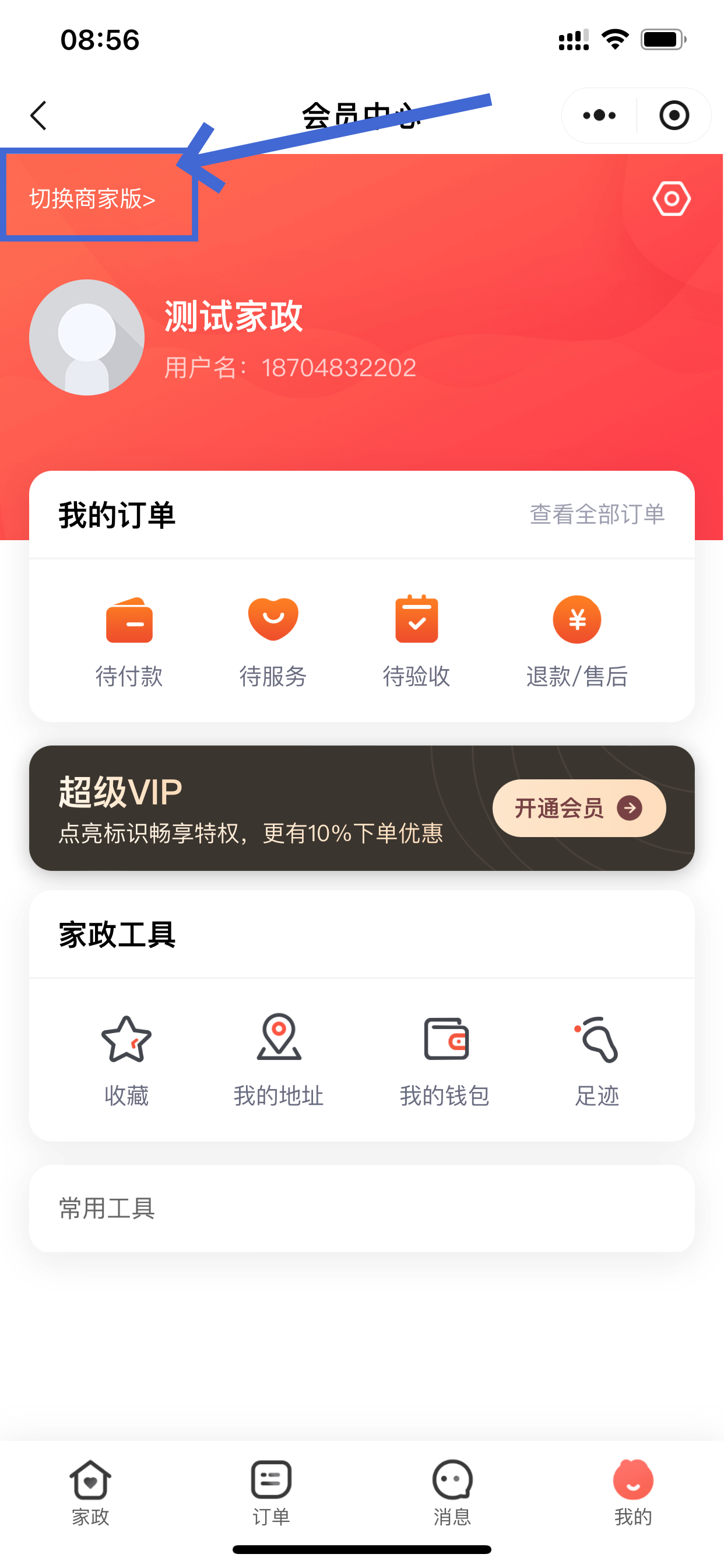
Task: Open the 待验收 pending acceptance orders
Action: [x=416, y=639]
